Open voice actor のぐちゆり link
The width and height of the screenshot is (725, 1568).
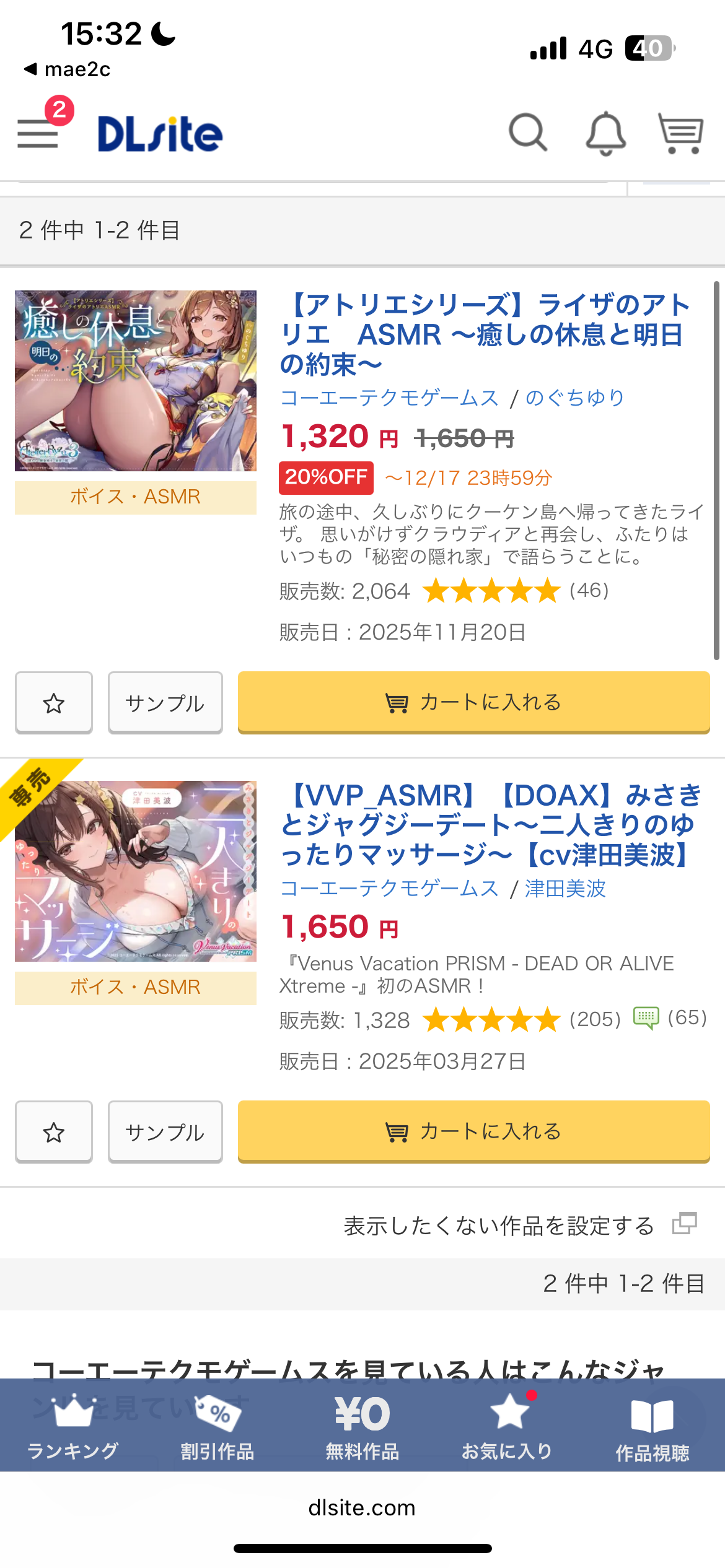[575, 398]
